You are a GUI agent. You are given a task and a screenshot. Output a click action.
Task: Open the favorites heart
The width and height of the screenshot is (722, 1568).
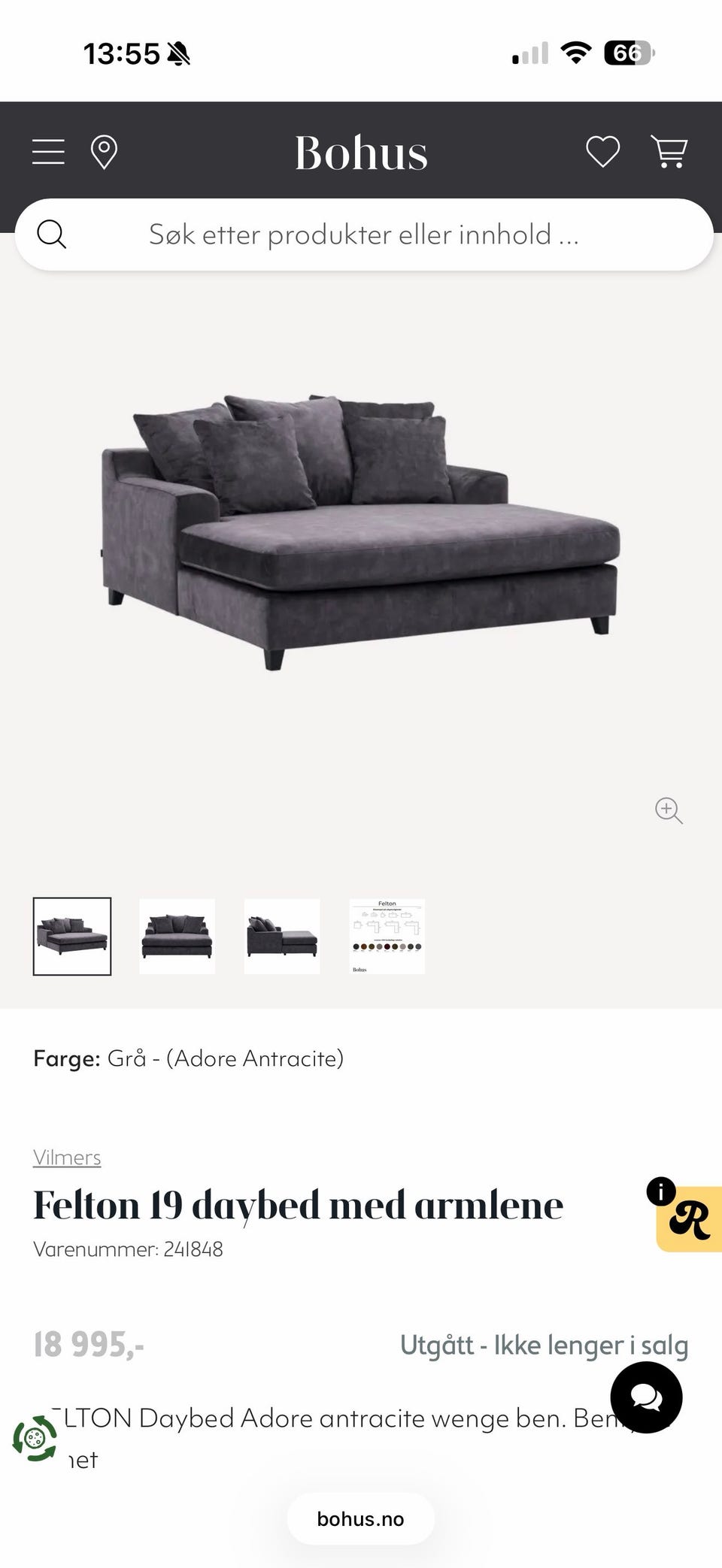click(603, 152)
